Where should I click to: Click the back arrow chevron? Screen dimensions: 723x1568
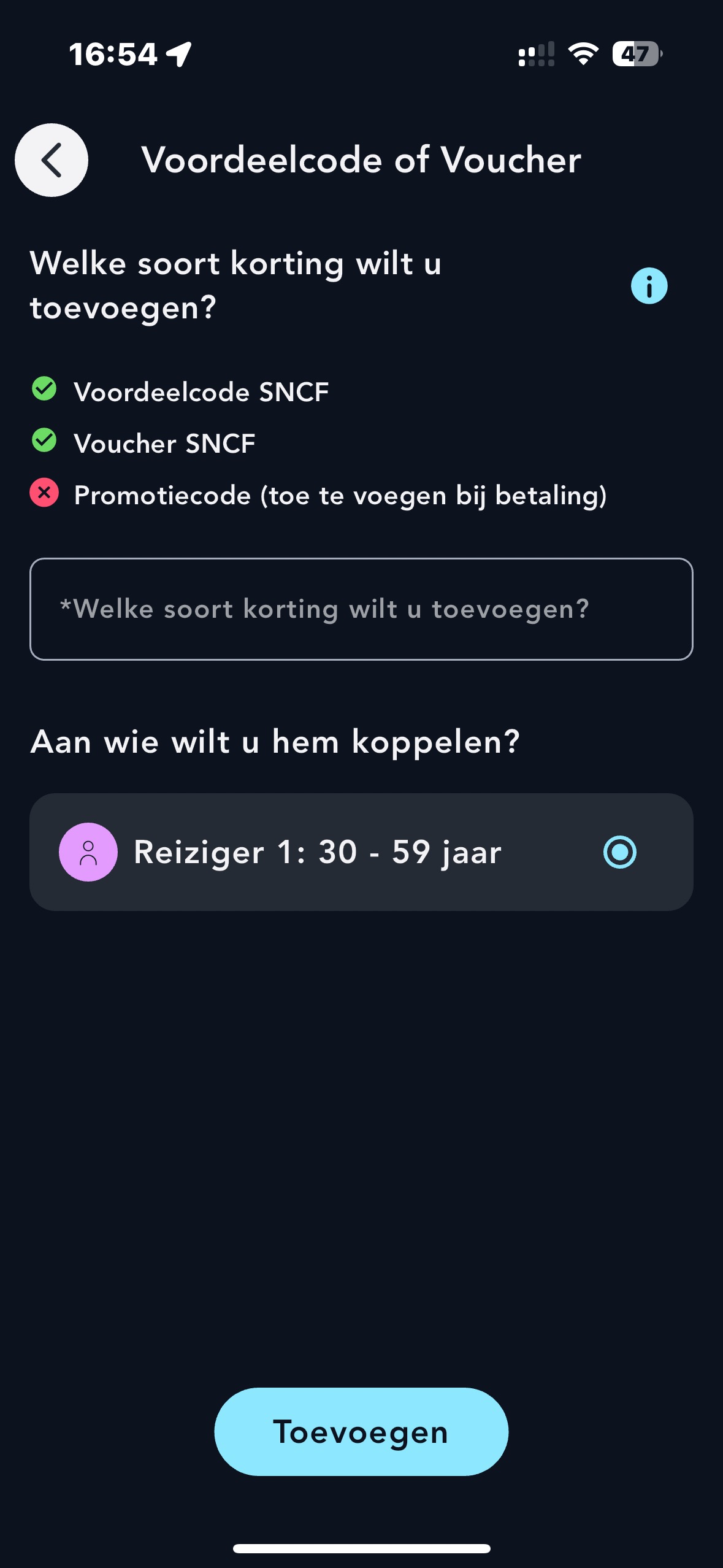(51, 160)
